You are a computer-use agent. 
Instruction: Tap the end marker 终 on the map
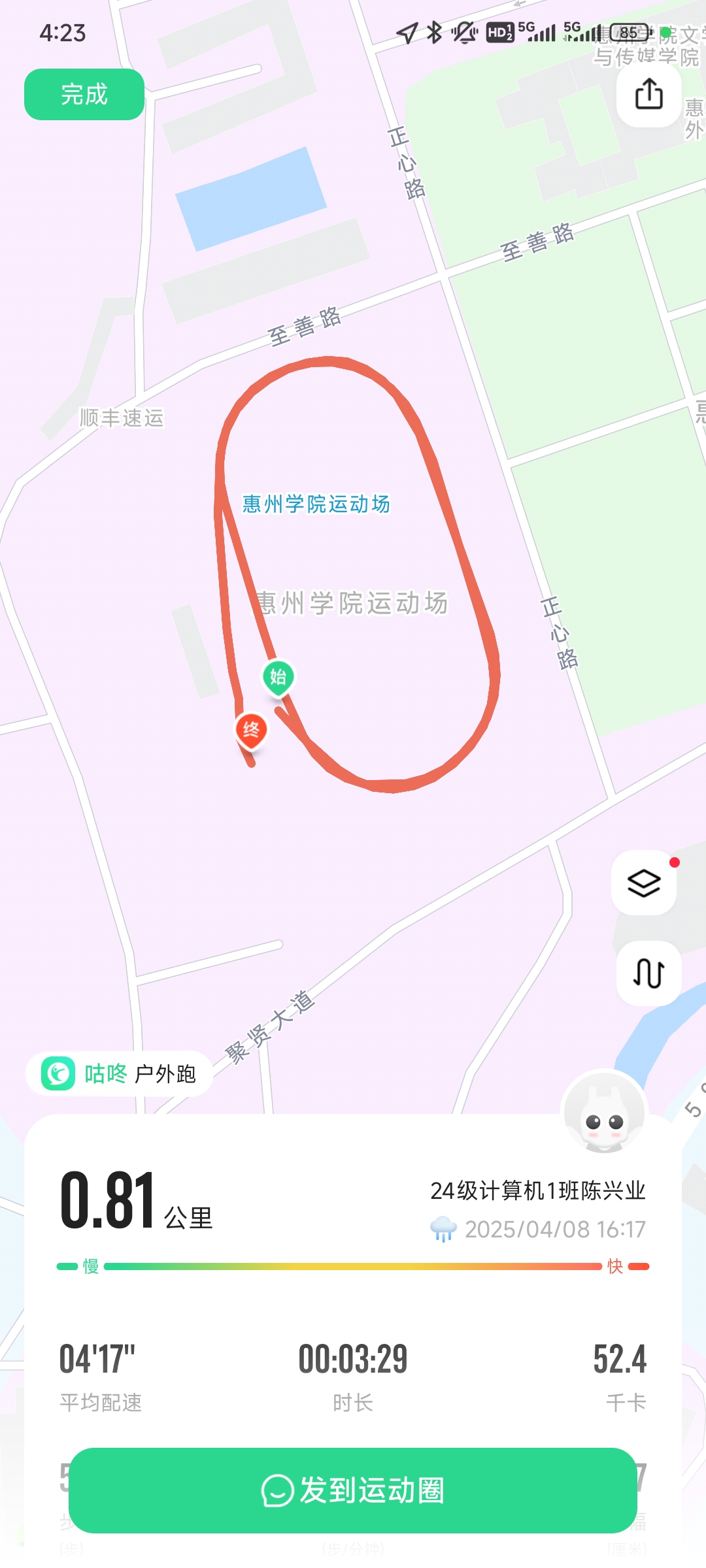coord(251,731)
